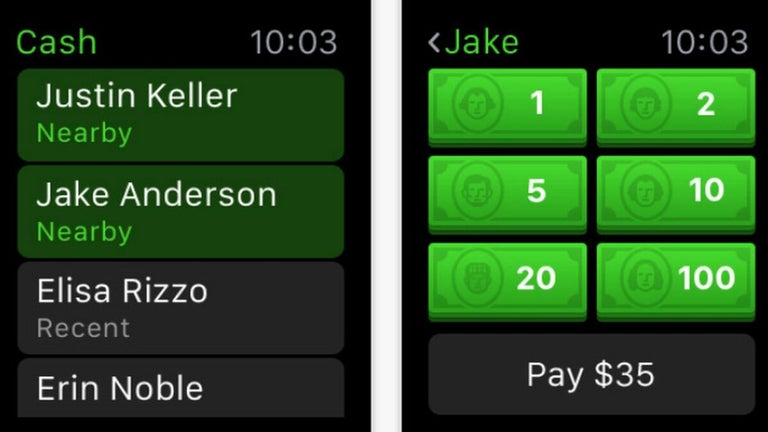Select Justin Keller from the list

[180, 113]
